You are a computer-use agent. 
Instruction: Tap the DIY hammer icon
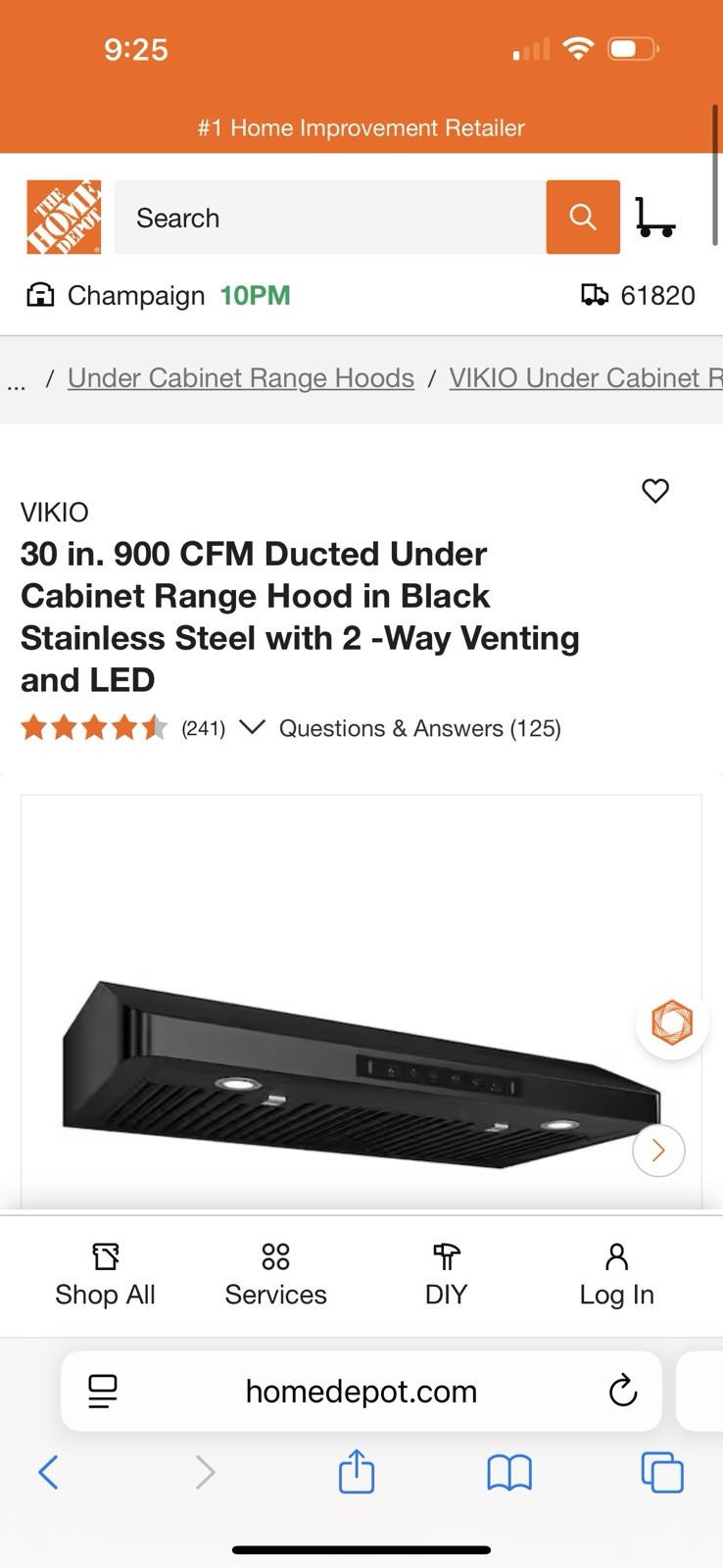pyautogui.click(x=446, y=1257)
